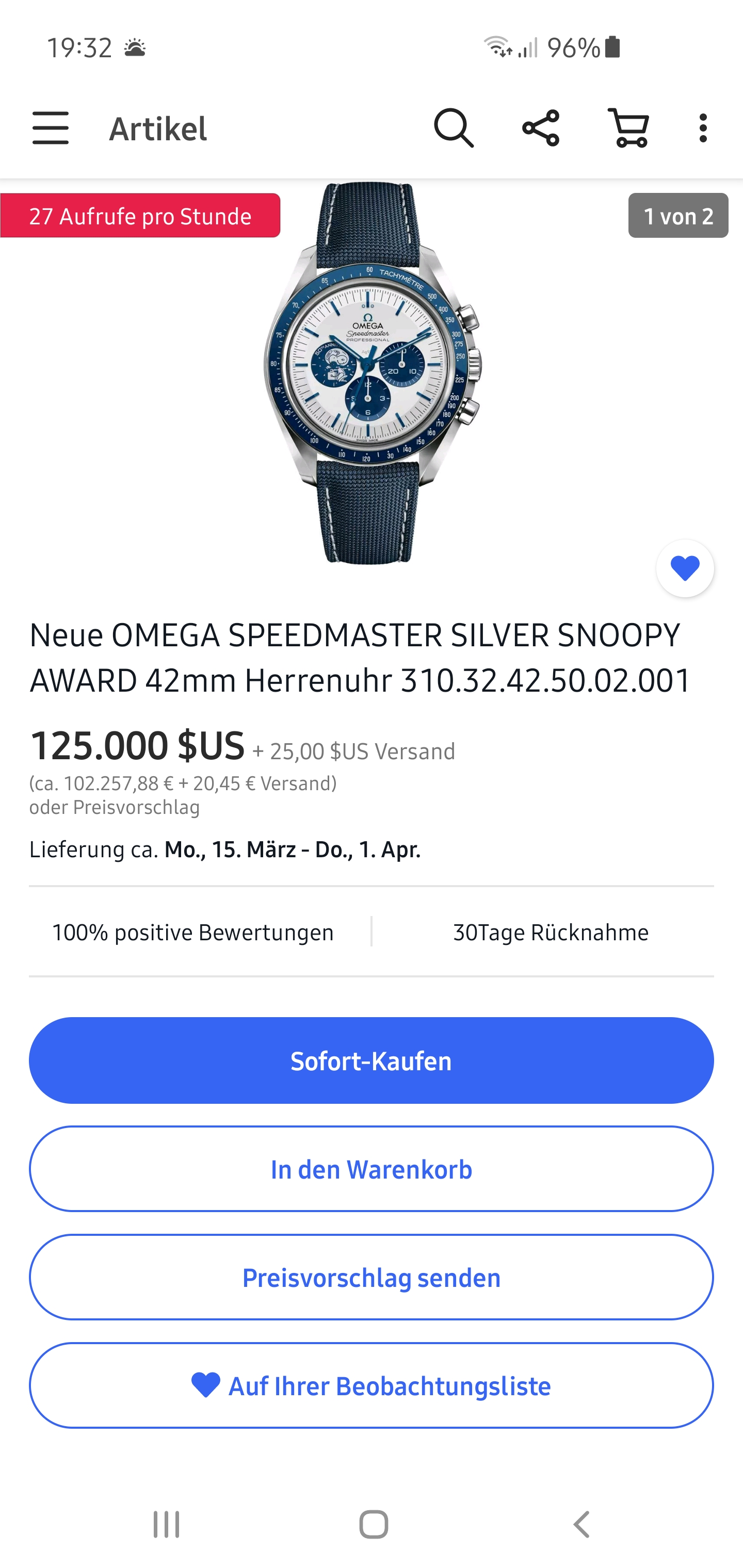743x1568 pixels.
Task: Tap Preisvorschlag senden
Action: point(371,1277)
